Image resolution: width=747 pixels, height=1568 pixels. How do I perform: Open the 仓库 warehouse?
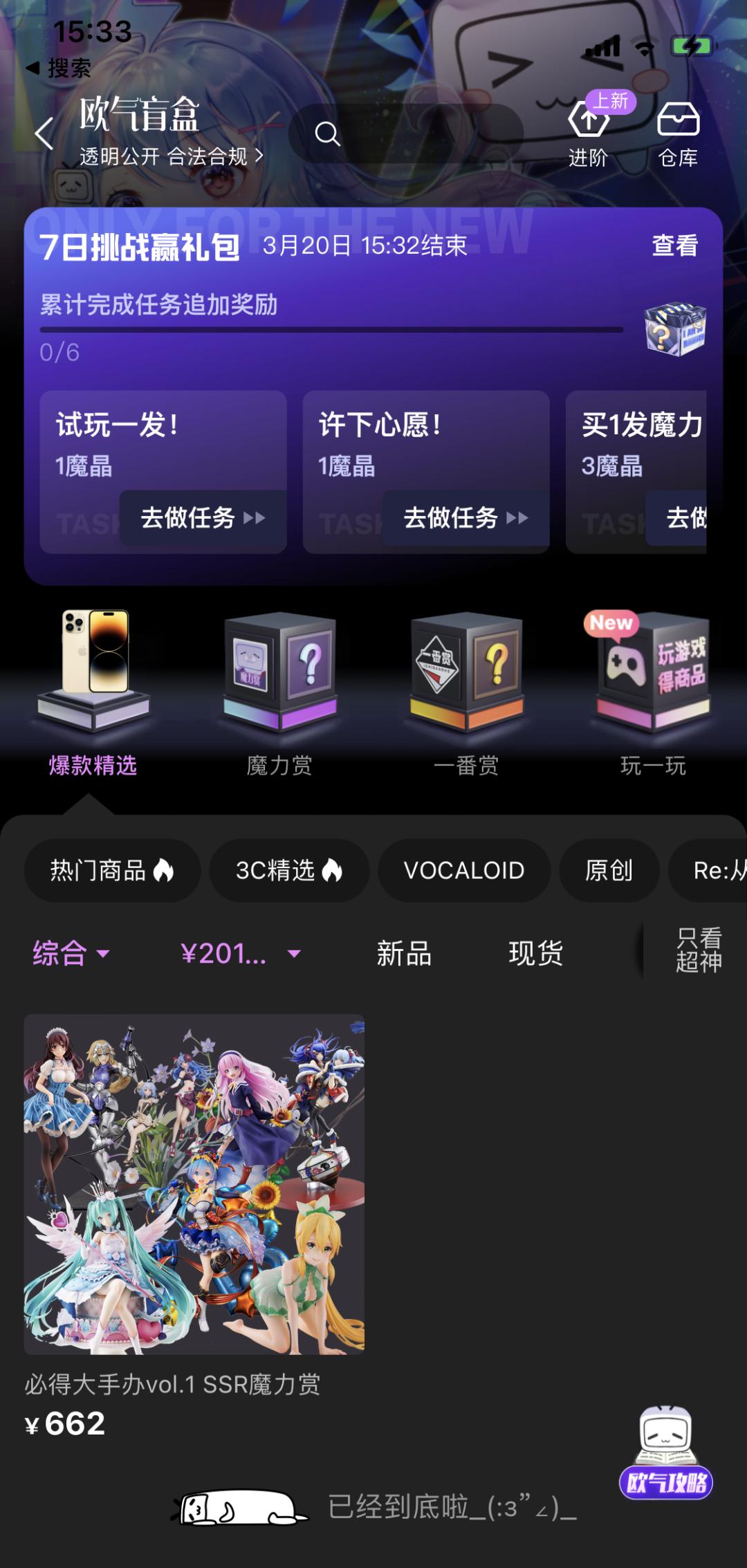tap(678, 133)
